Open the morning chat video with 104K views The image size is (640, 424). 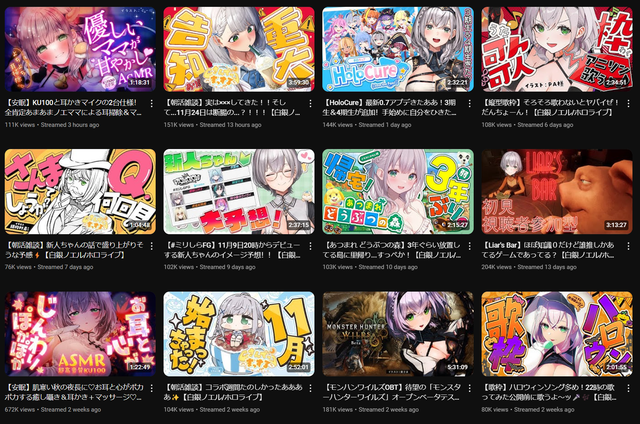click(239, 332)
